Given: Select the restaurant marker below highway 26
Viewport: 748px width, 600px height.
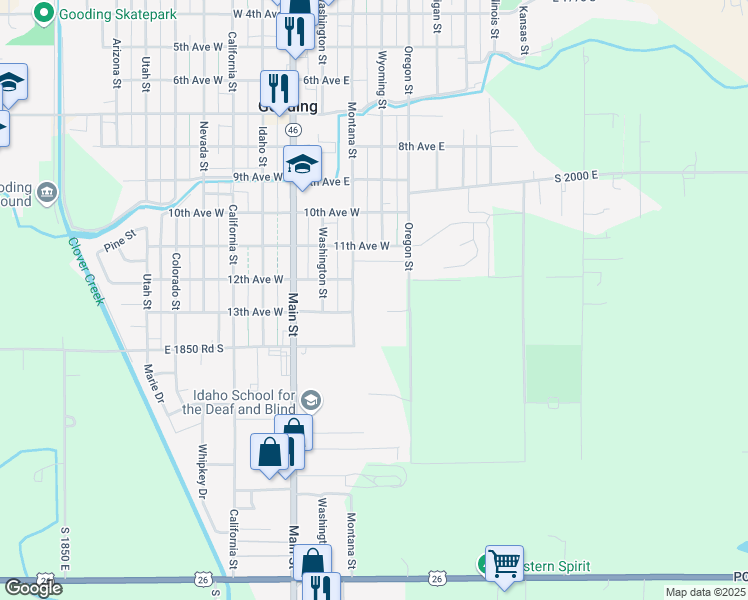Looking at the screenshot, I should pyautogui.click(x=322, y=587).
